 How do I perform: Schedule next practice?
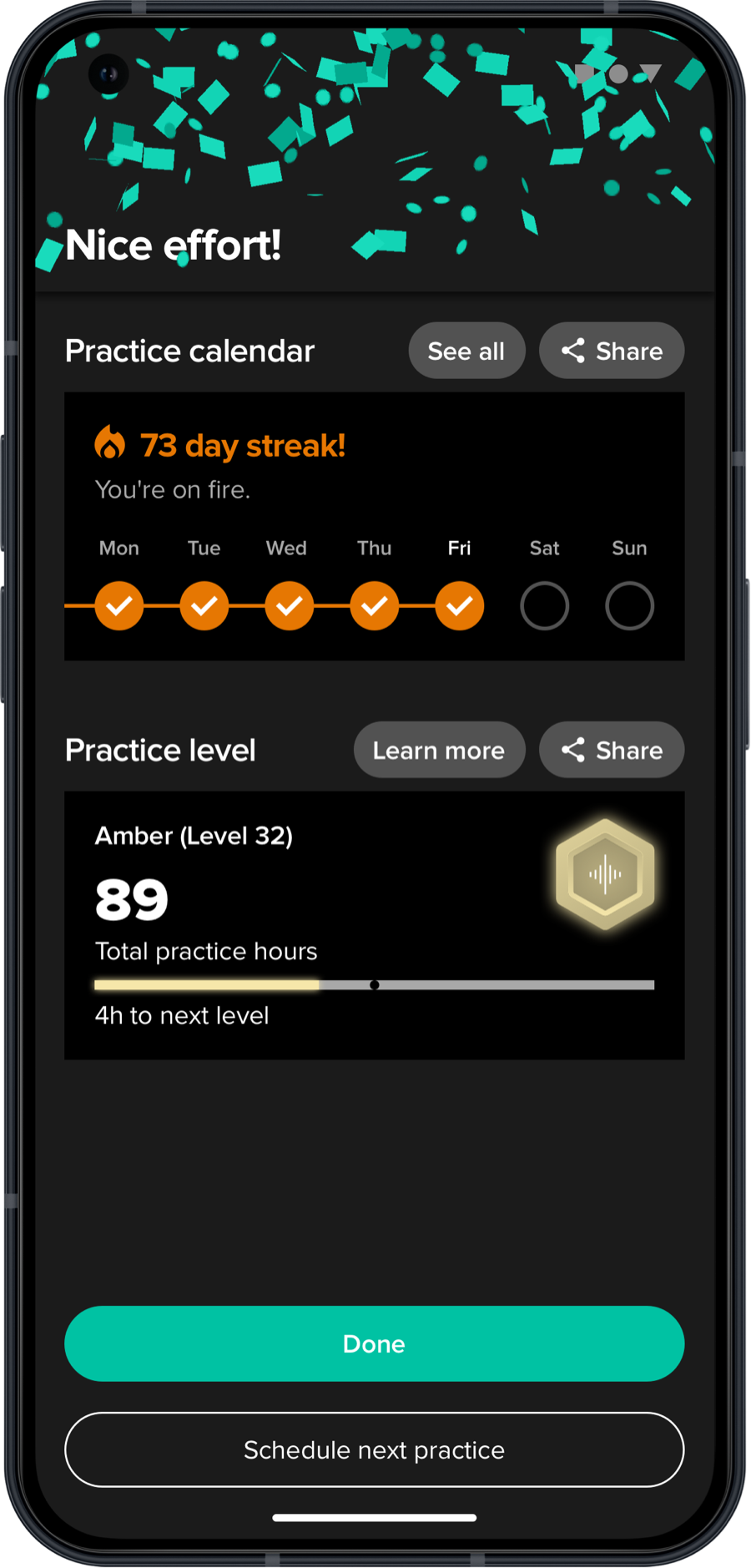374,1449
